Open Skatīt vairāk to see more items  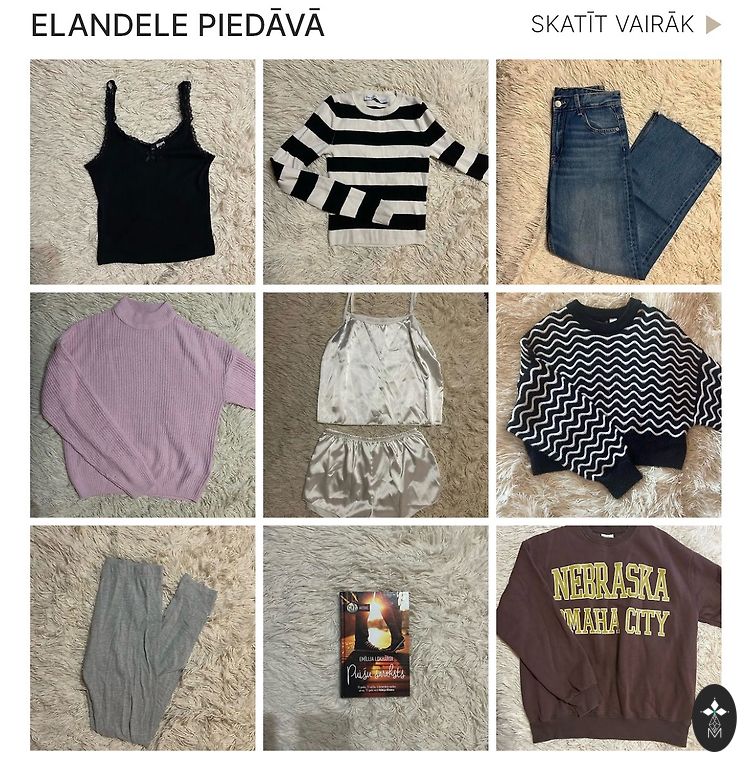point(625,25)
